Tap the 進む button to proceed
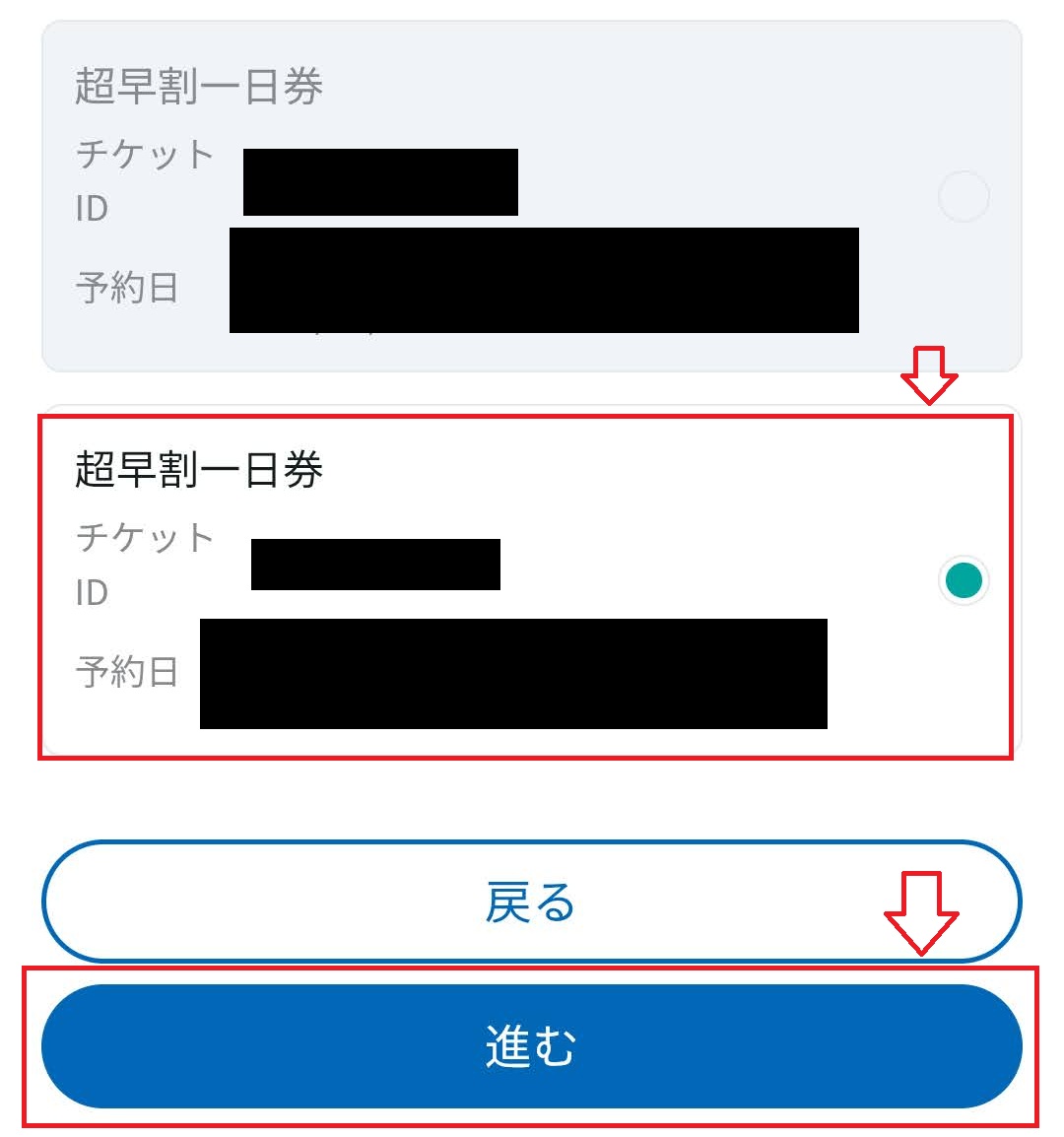This screenshot has width=1064, height=1137. [x=532, y=1045]
